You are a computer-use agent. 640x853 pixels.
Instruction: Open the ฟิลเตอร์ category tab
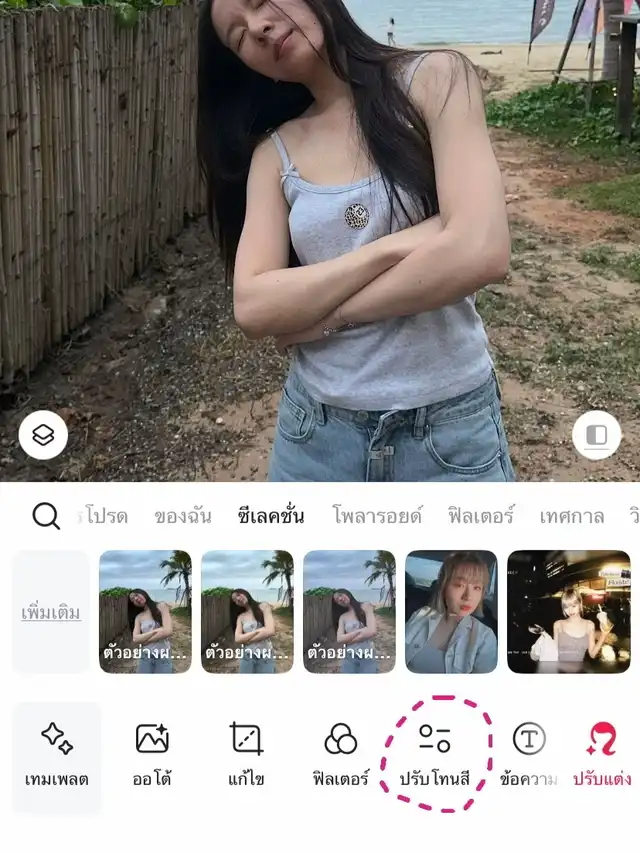(x=481, y=516)
